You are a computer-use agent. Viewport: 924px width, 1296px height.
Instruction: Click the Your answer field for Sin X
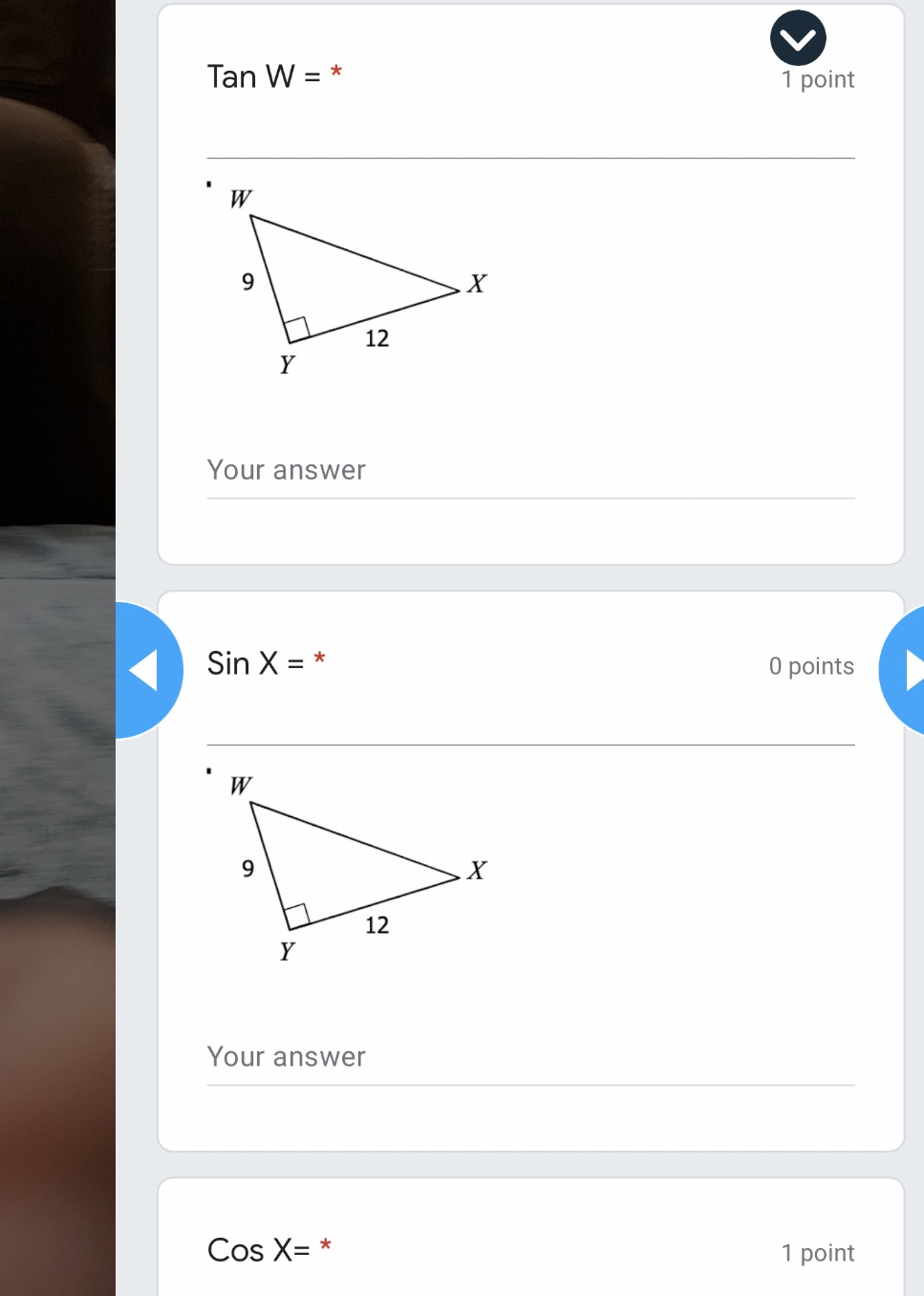tap(530, 1057)
